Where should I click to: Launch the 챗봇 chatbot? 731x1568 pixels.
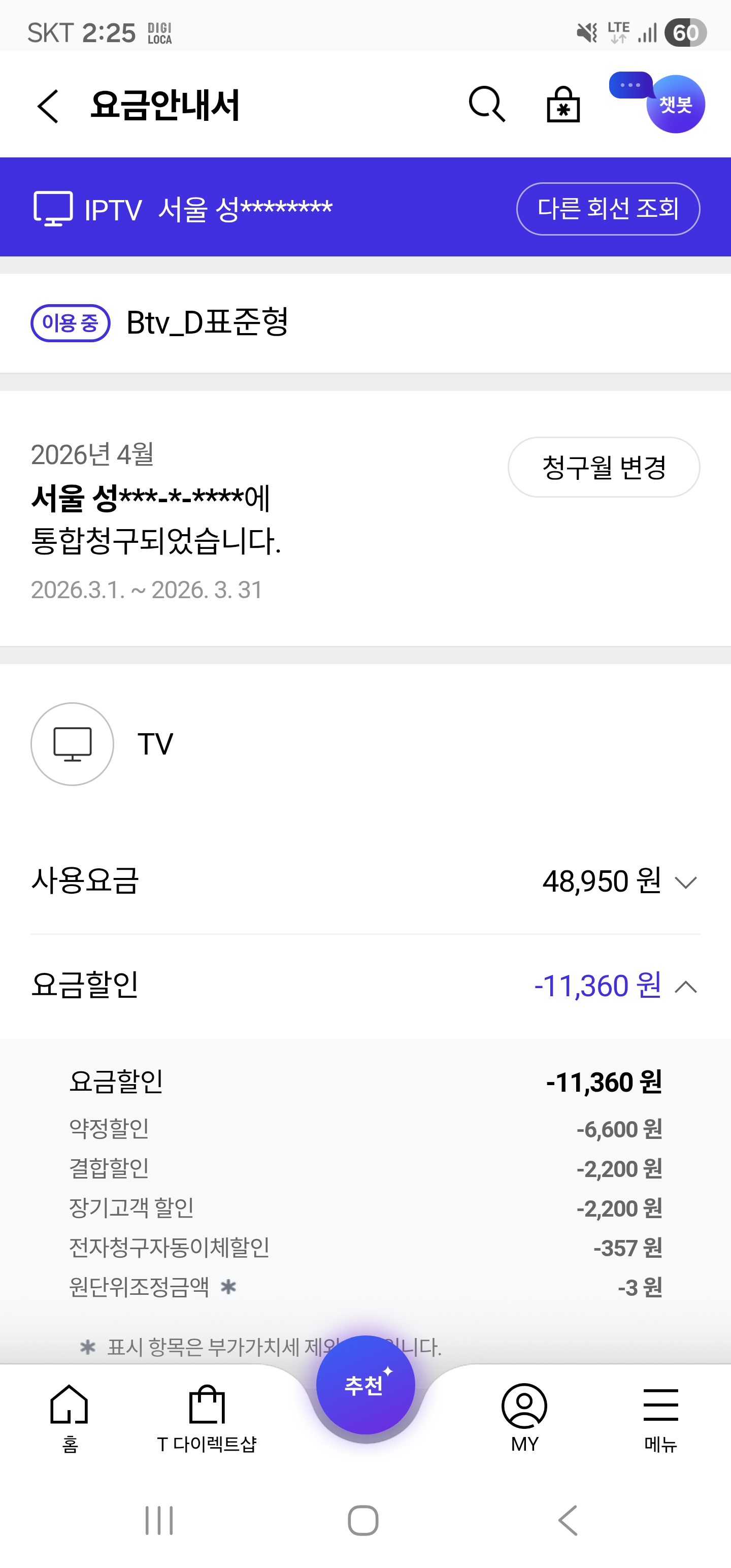pos(675,105)
